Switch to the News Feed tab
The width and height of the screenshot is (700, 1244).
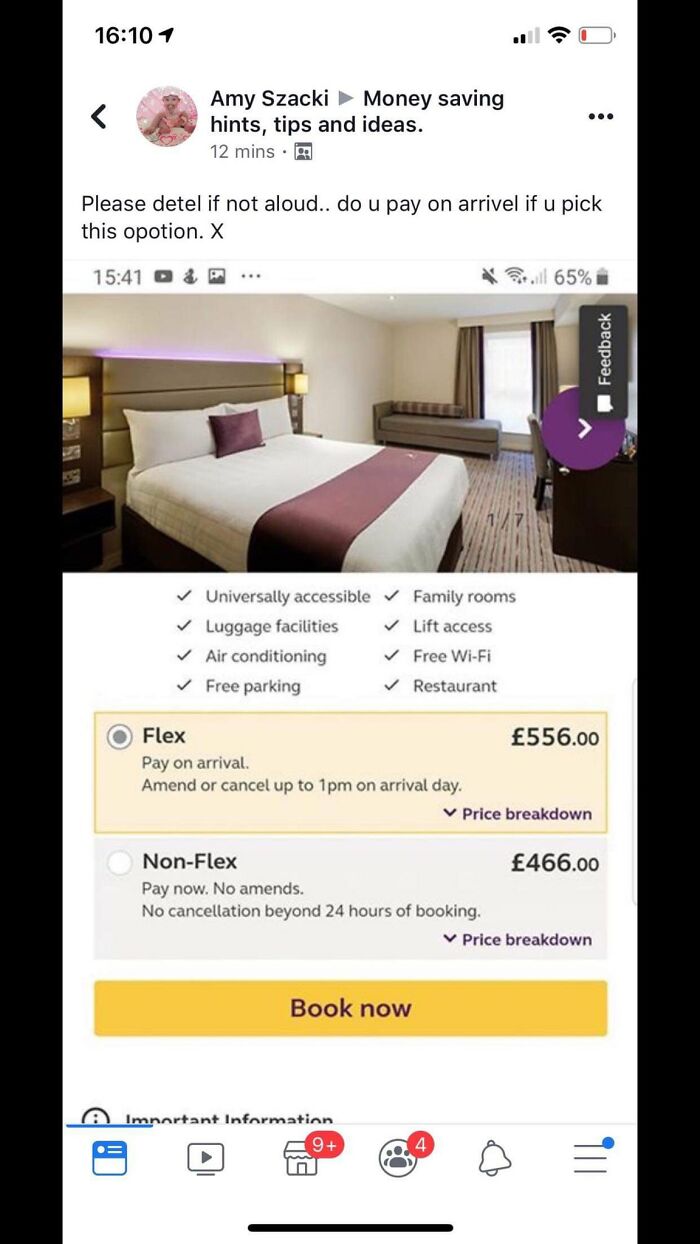(110, 1158)
